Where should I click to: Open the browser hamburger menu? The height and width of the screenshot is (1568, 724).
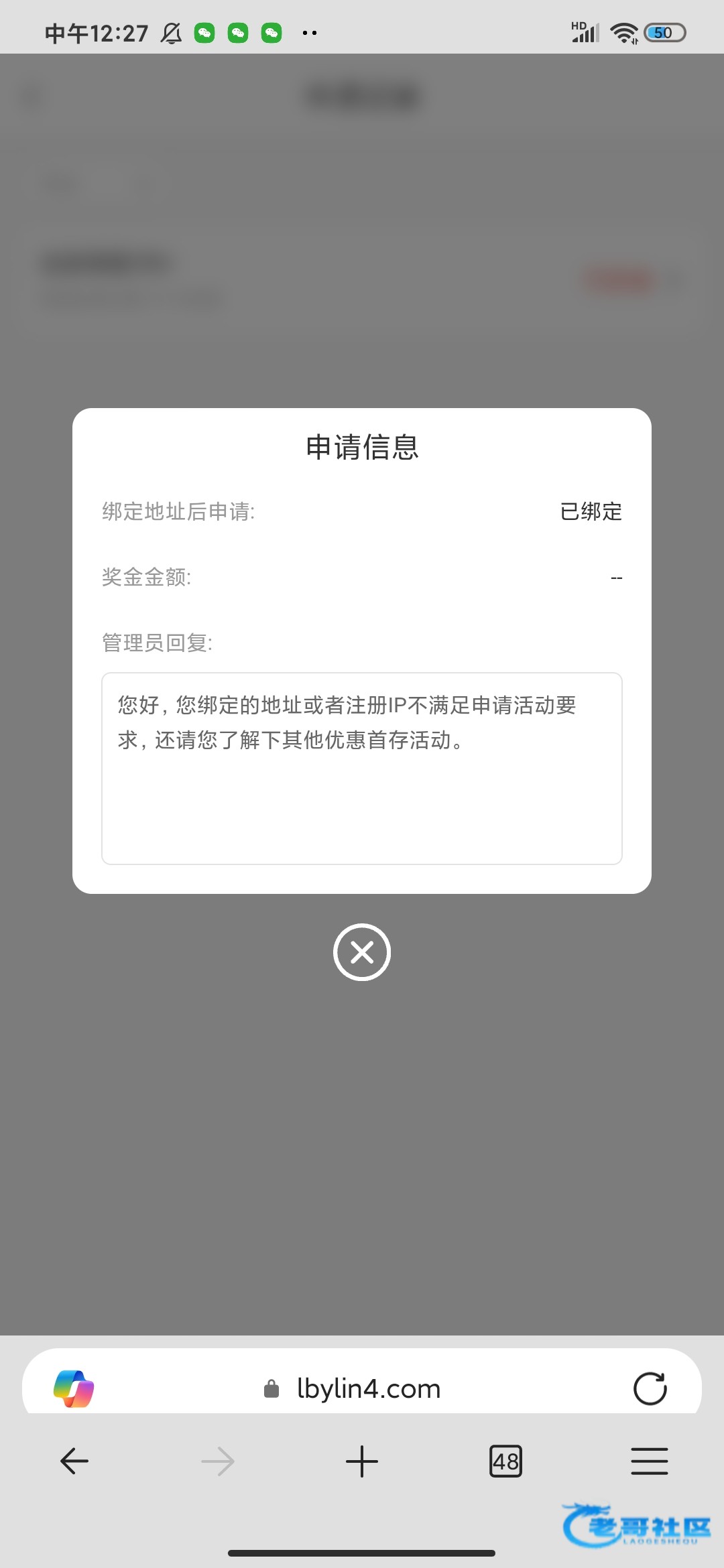point(649,1461)
